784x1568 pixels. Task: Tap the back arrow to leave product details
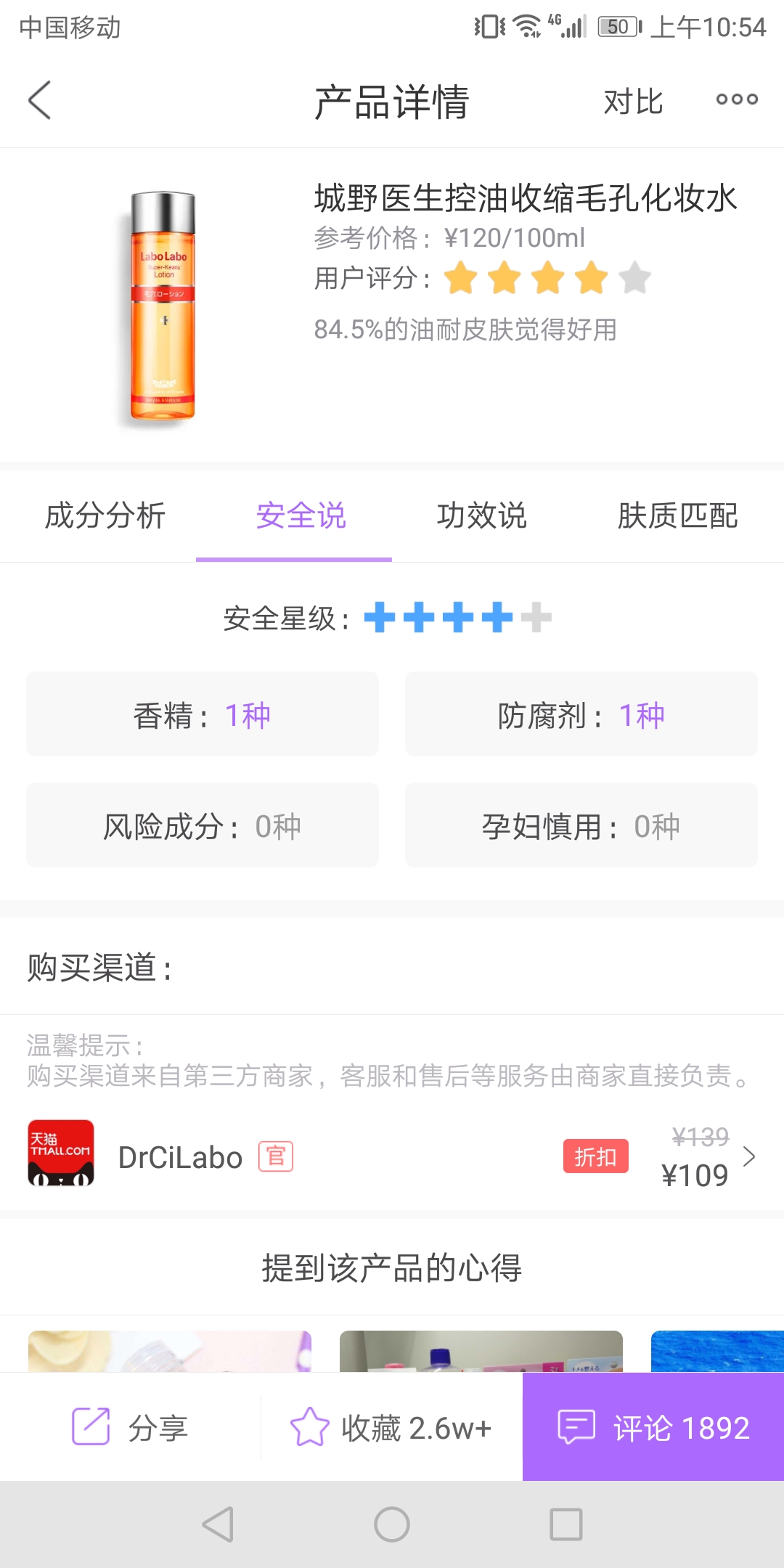click(40, 100)
